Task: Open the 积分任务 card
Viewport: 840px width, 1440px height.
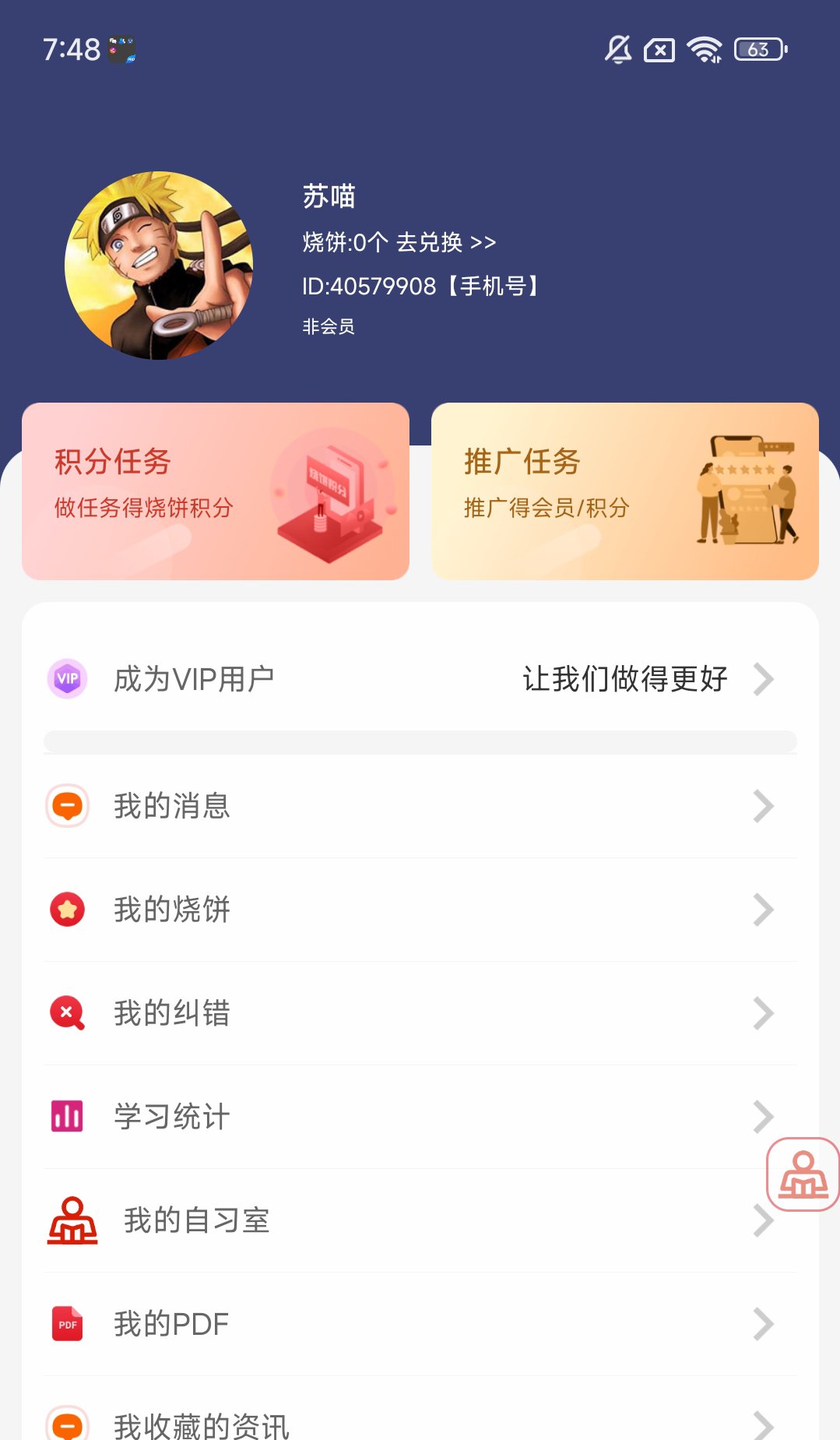Action: point(216,491)
